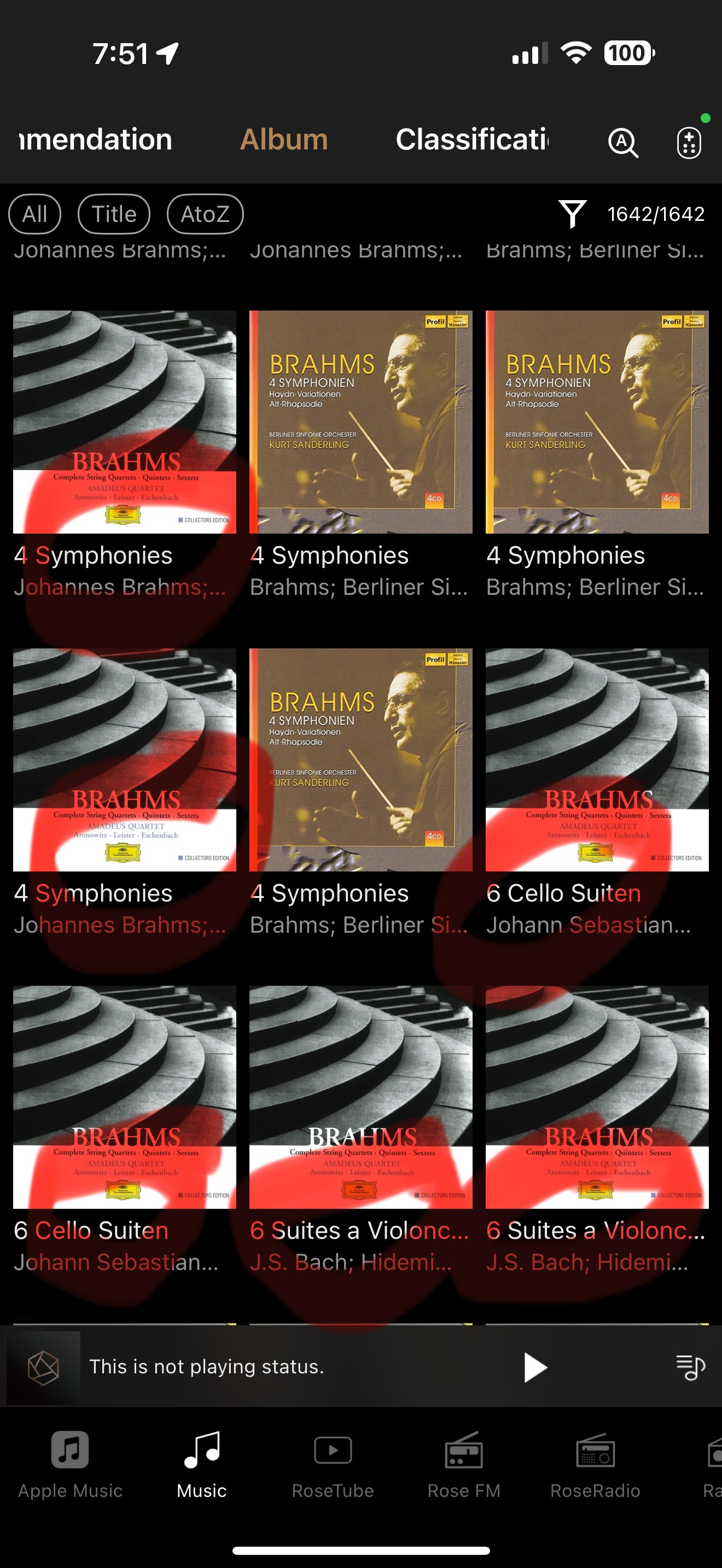Screen dimensions: 722x1568
Task: Switch to the Classification tab
Action: coord(472,139)
